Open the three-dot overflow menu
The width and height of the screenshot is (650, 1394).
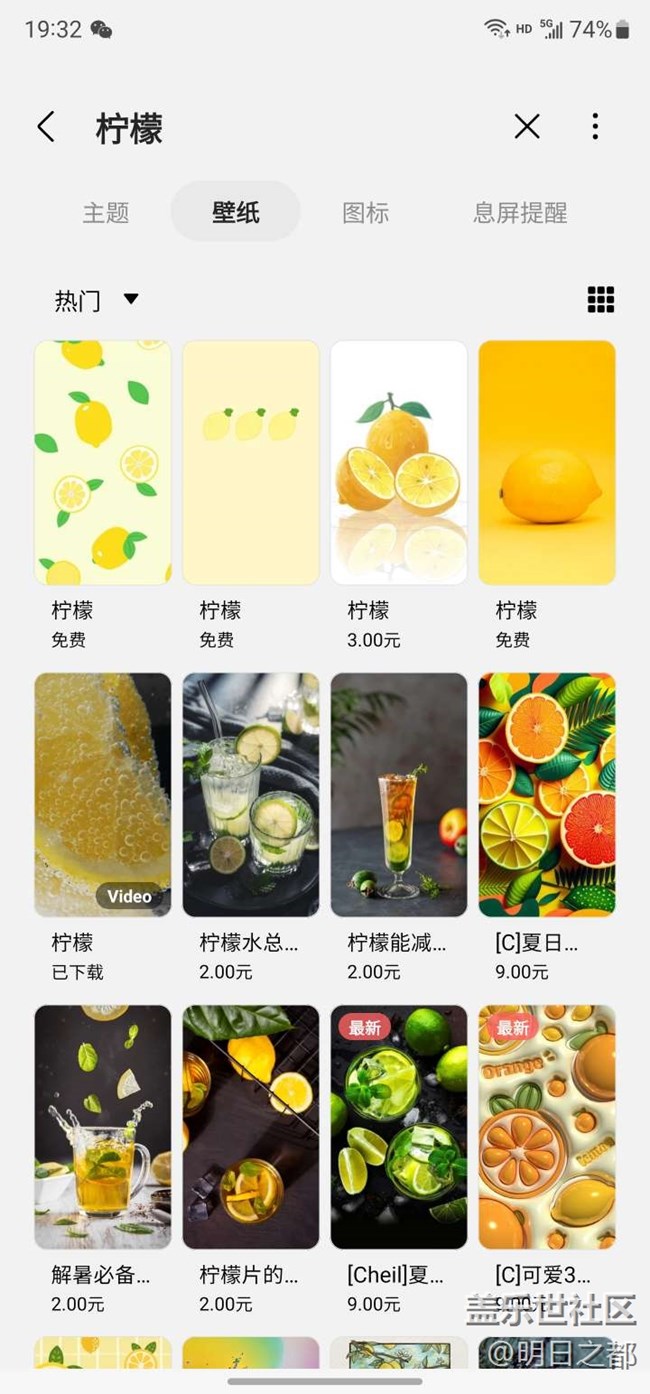[595, 126]
